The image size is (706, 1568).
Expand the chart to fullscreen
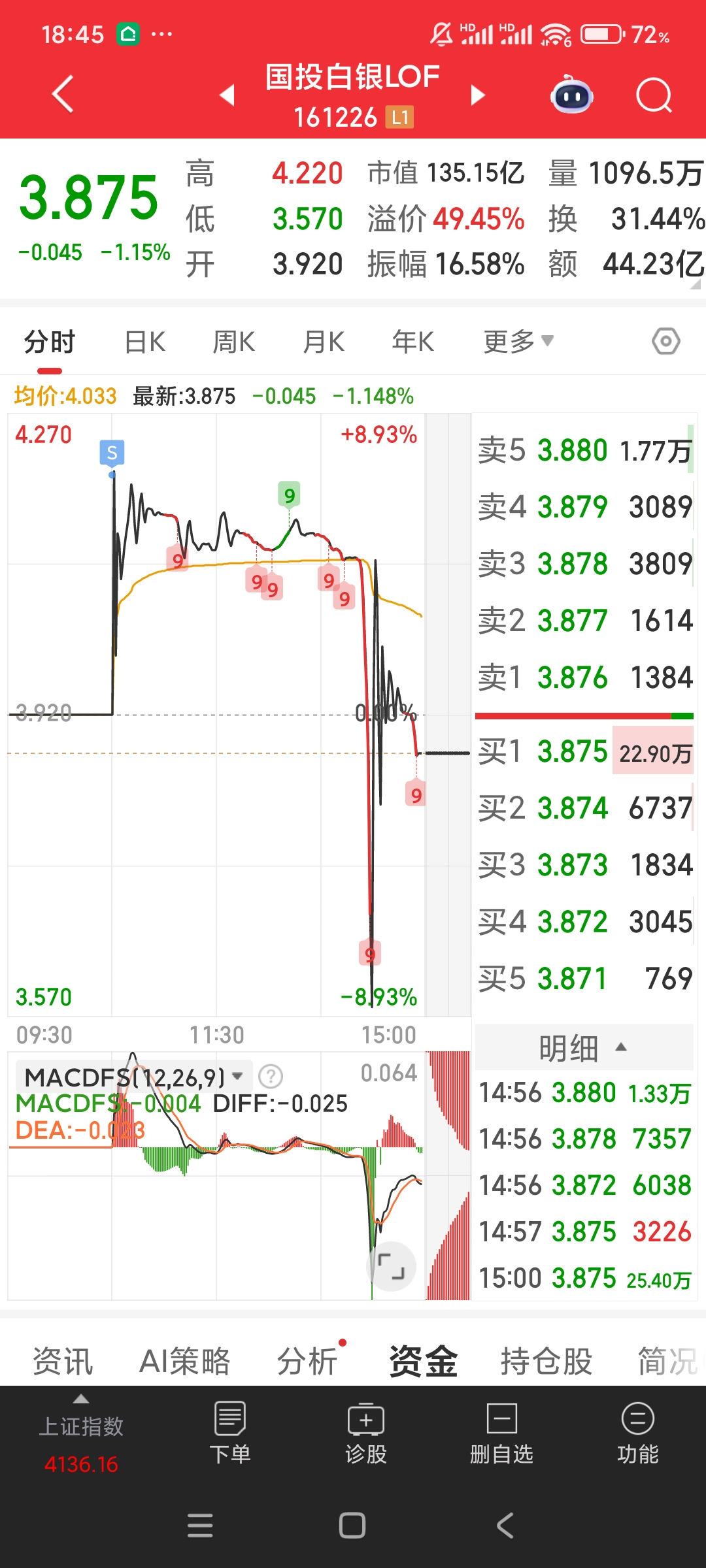(390, 1267)
